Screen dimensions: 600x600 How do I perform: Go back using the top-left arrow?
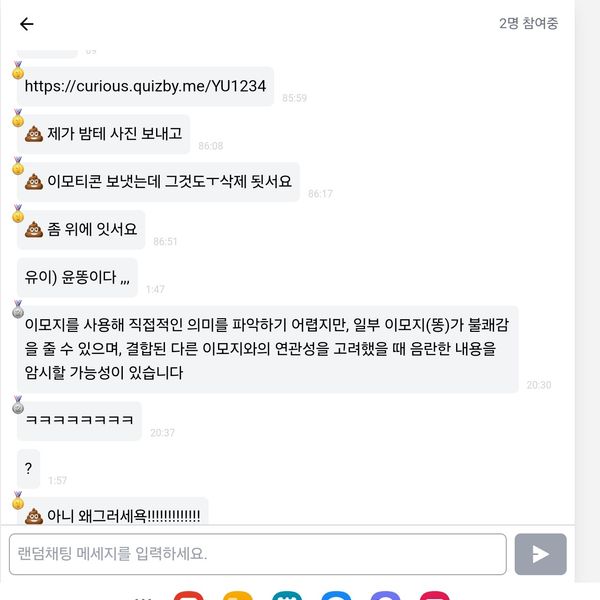point(27,24)
